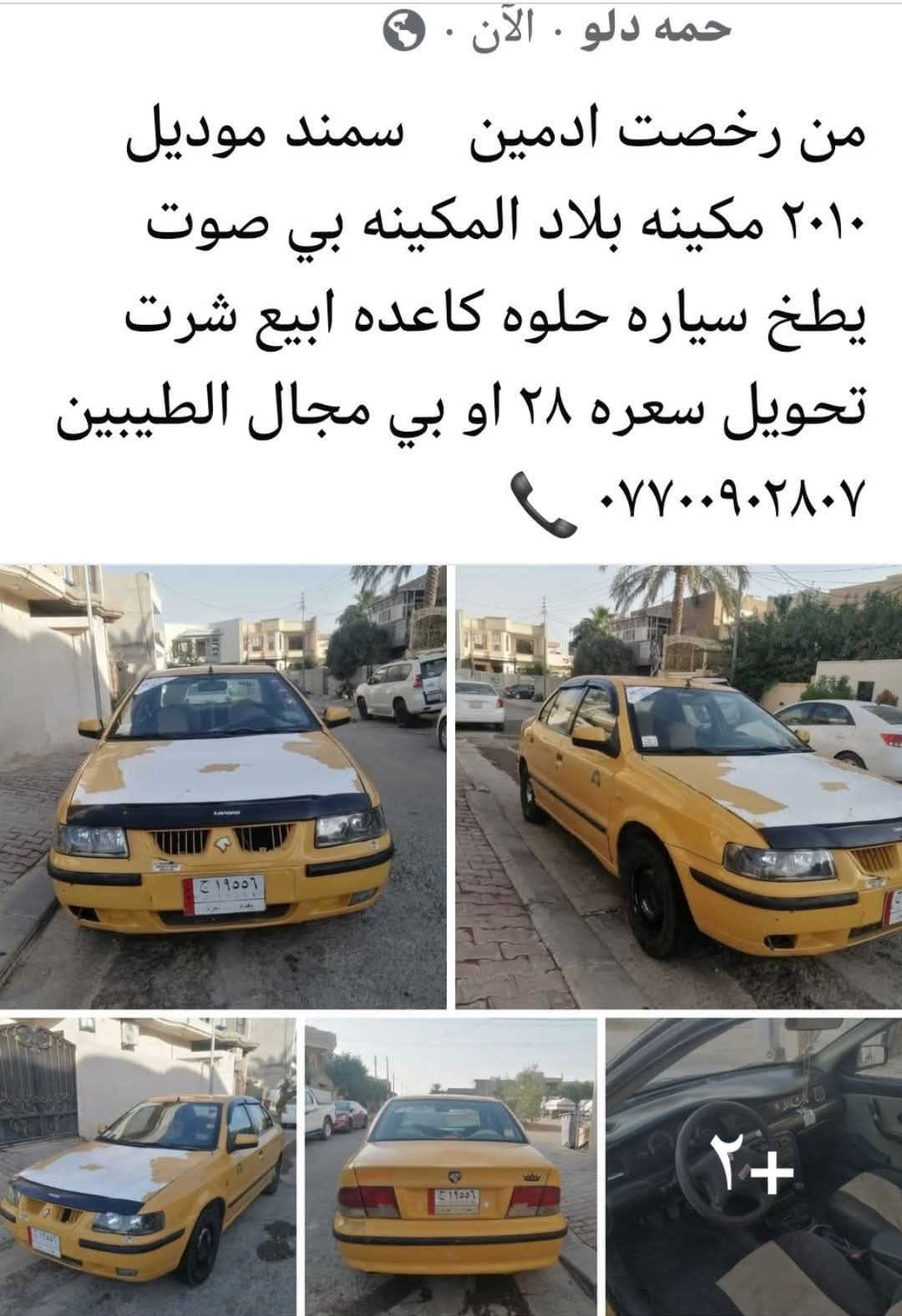View the side-angle photo beside the white sedan
This screenshot has width=902, height=1316.
pyautogui.click(x=678, y=785)
